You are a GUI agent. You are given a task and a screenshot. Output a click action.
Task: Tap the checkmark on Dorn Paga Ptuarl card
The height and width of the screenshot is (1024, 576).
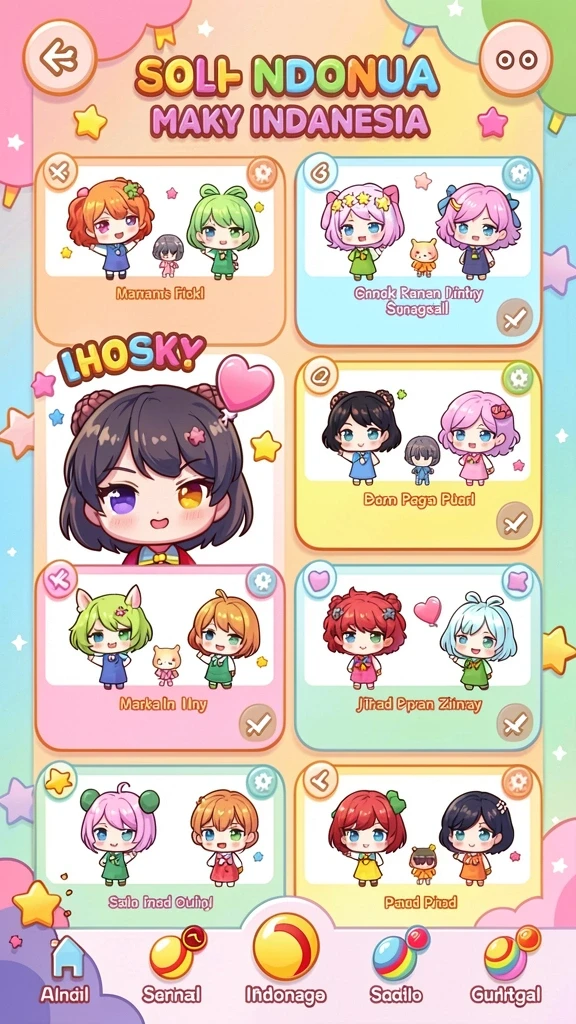(515, 521)
